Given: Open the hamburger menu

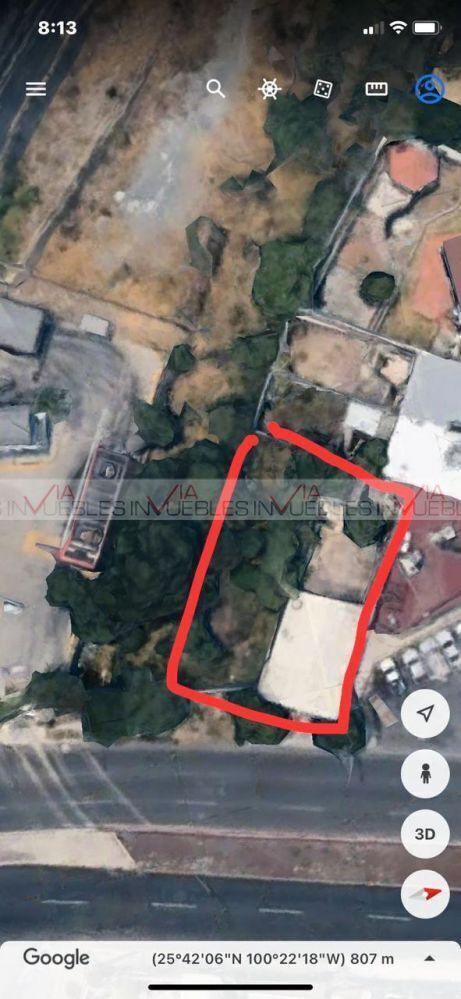Looking at the screenshot, I should coord(36,89).
